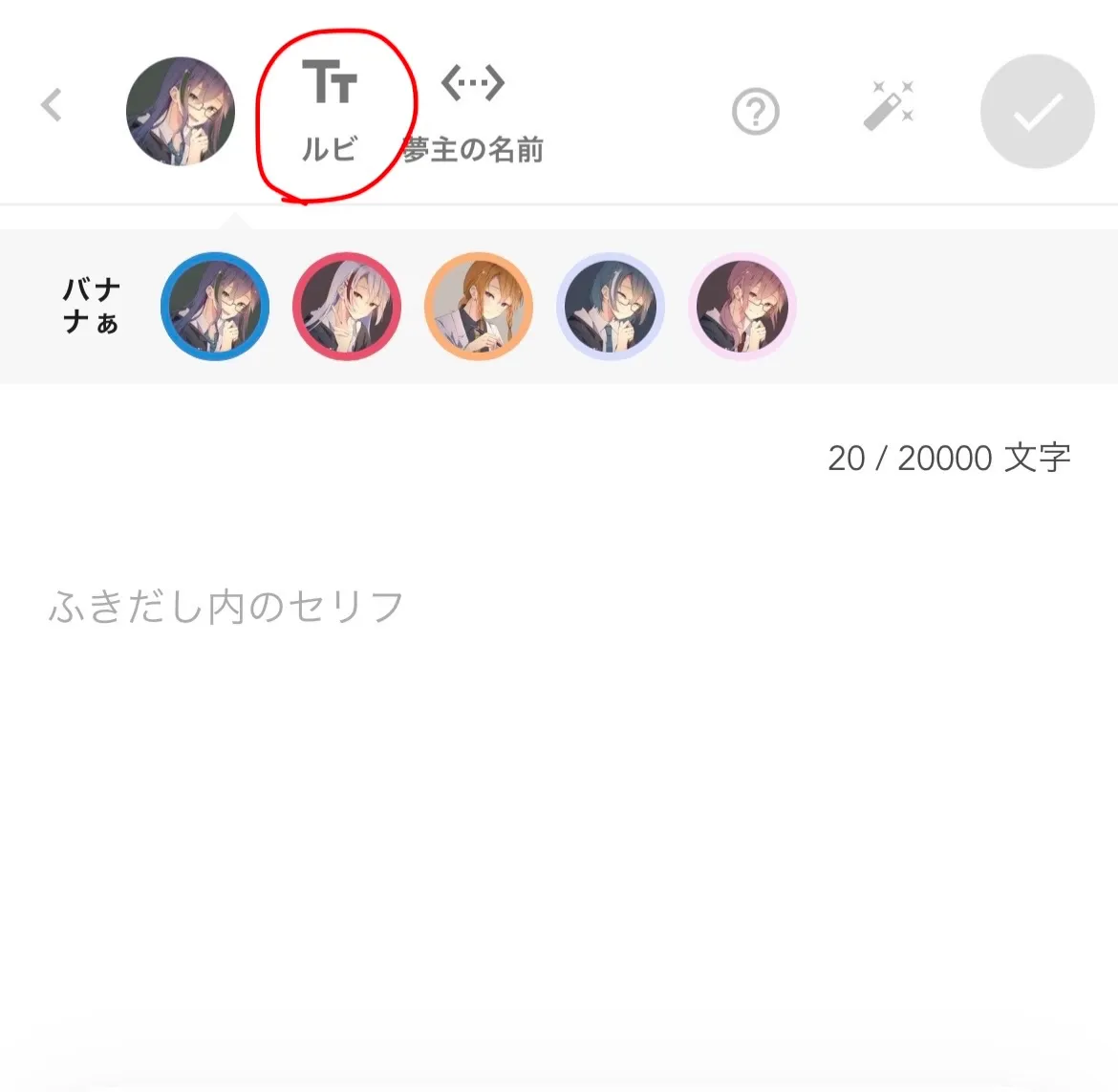The height and width of the screenshot is (1092, 1118).
Task: Pick the lavender-ringed character avatar
Action: (611, 307)
